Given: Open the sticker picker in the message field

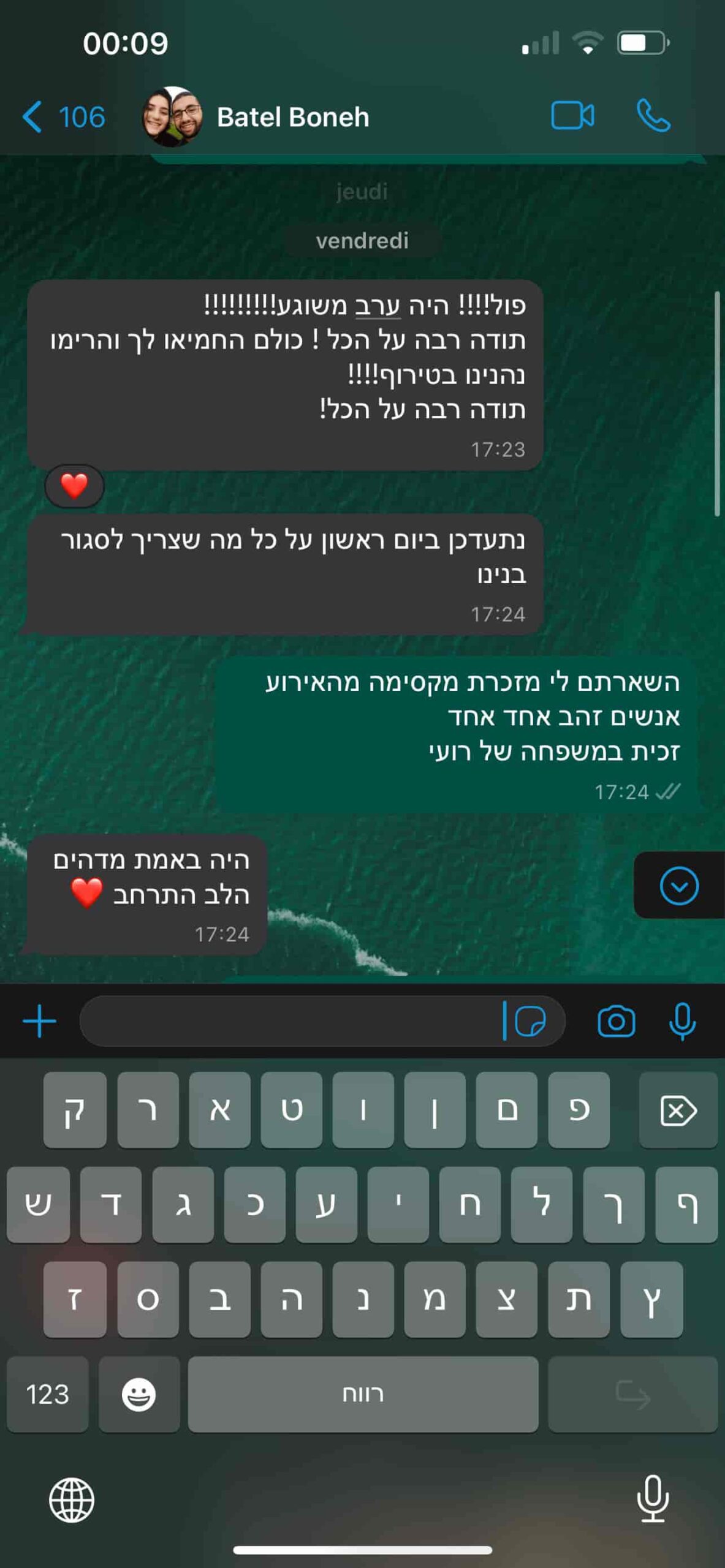Looking at the screenshot, I should 530,1022.
